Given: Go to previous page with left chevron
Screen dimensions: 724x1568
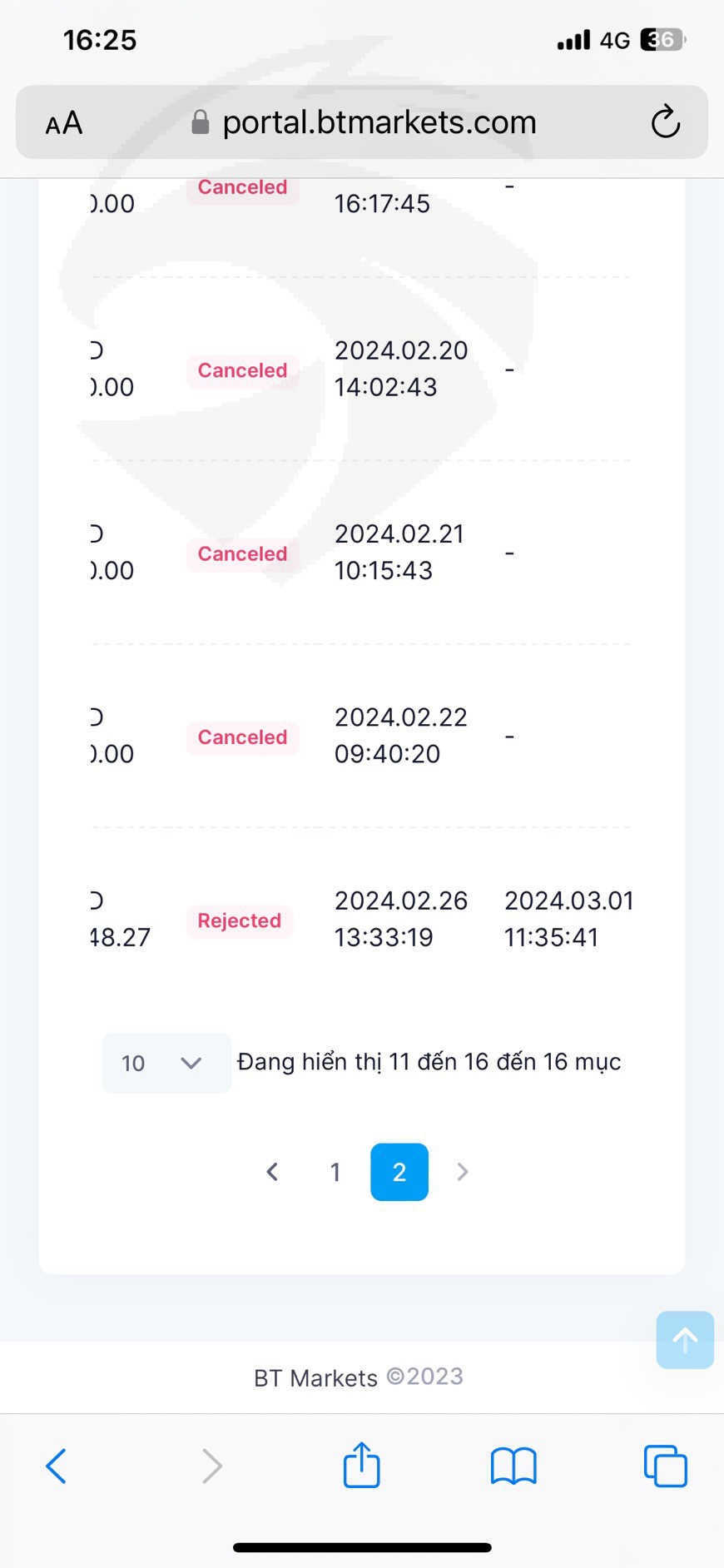Looking at the screenshot, I should click(x=272, y=1172).
